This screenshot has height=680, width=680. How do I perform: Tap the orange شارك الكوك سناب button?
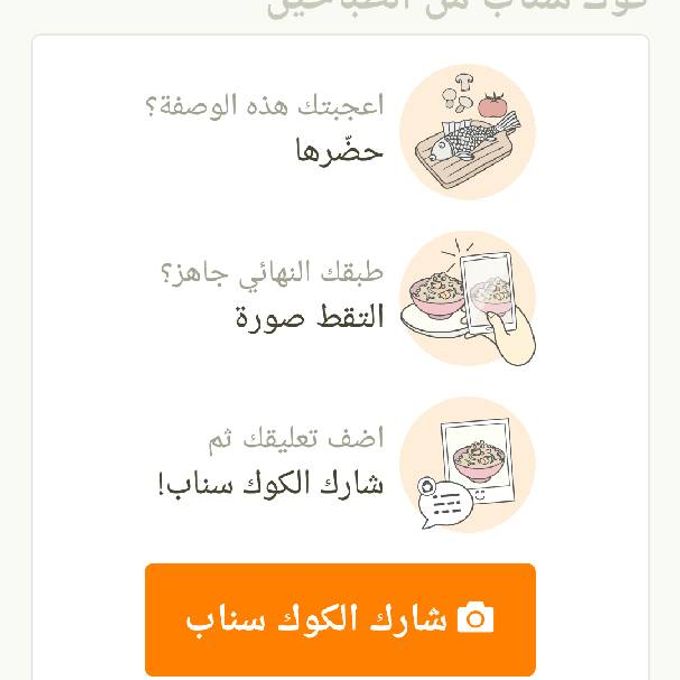(340, 619)
